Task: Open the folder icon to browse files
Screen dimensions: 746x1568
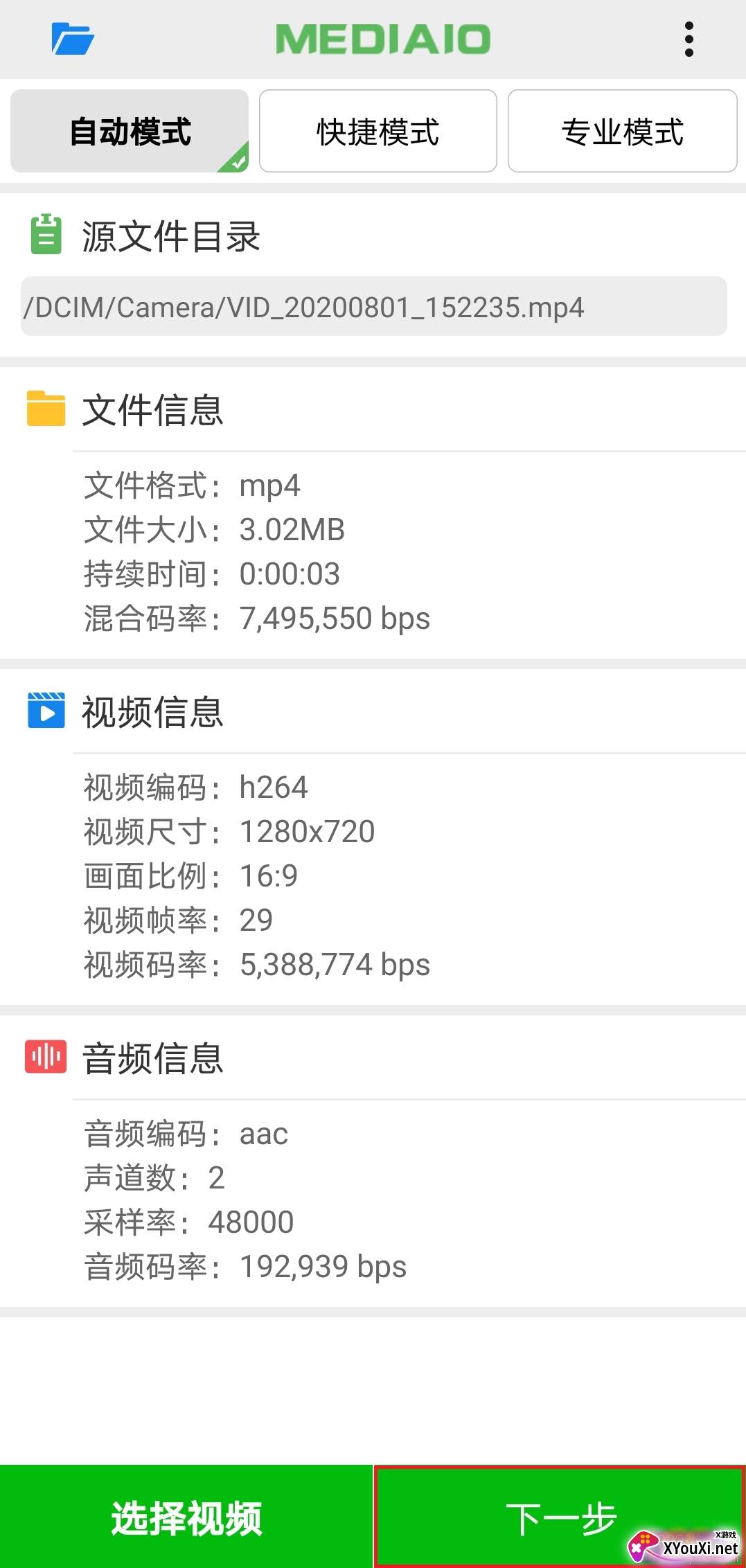Action: [73, 39]
